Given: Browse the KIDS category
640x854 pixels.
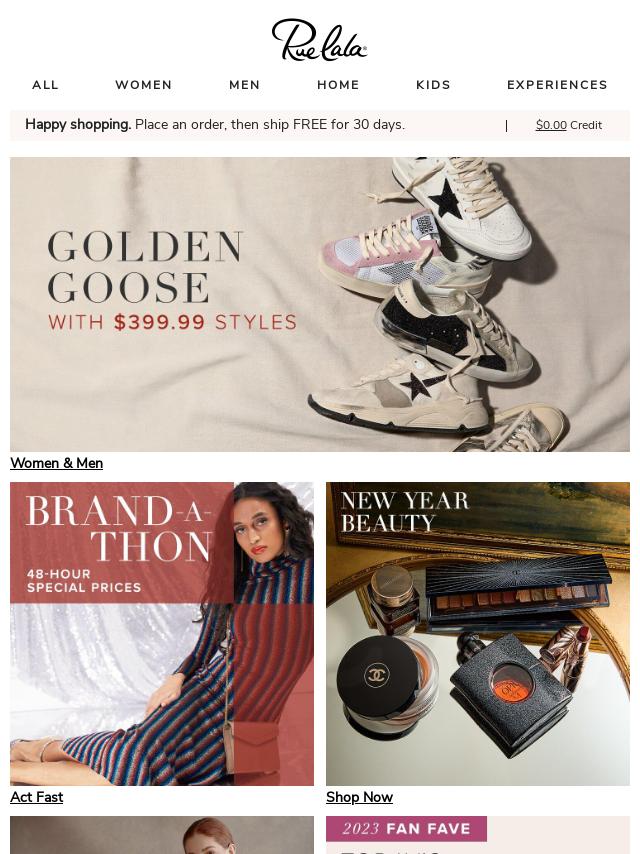Looking at the screenshot, I should (x=433, y=85).
